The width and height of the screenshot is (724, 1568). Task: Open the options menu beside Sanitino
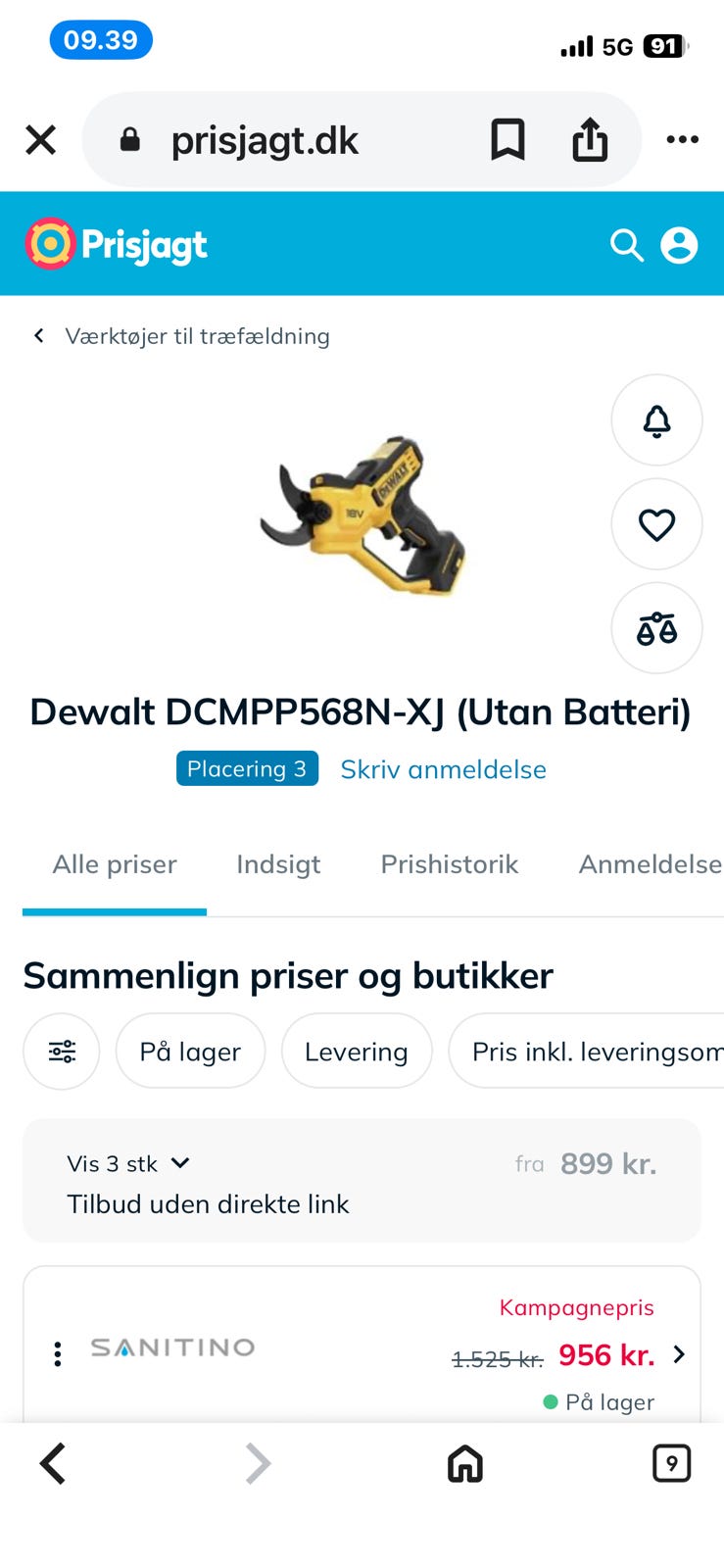(58, 1353)
